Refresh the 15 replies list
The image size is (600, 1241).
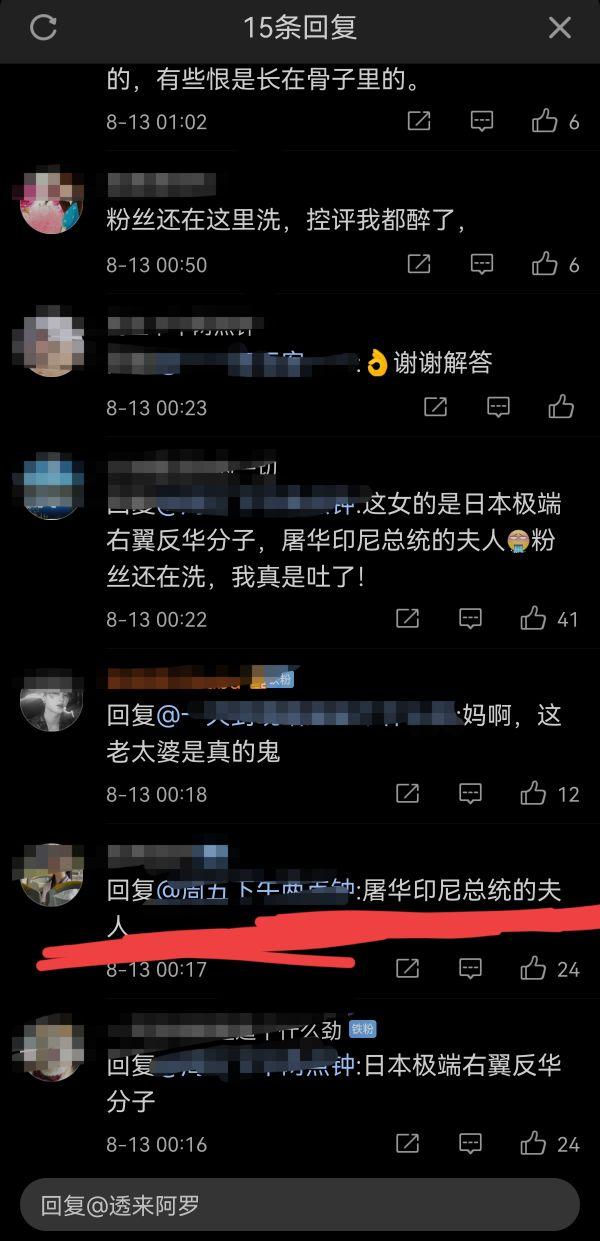pyautogui.click(x=43, y=28)
